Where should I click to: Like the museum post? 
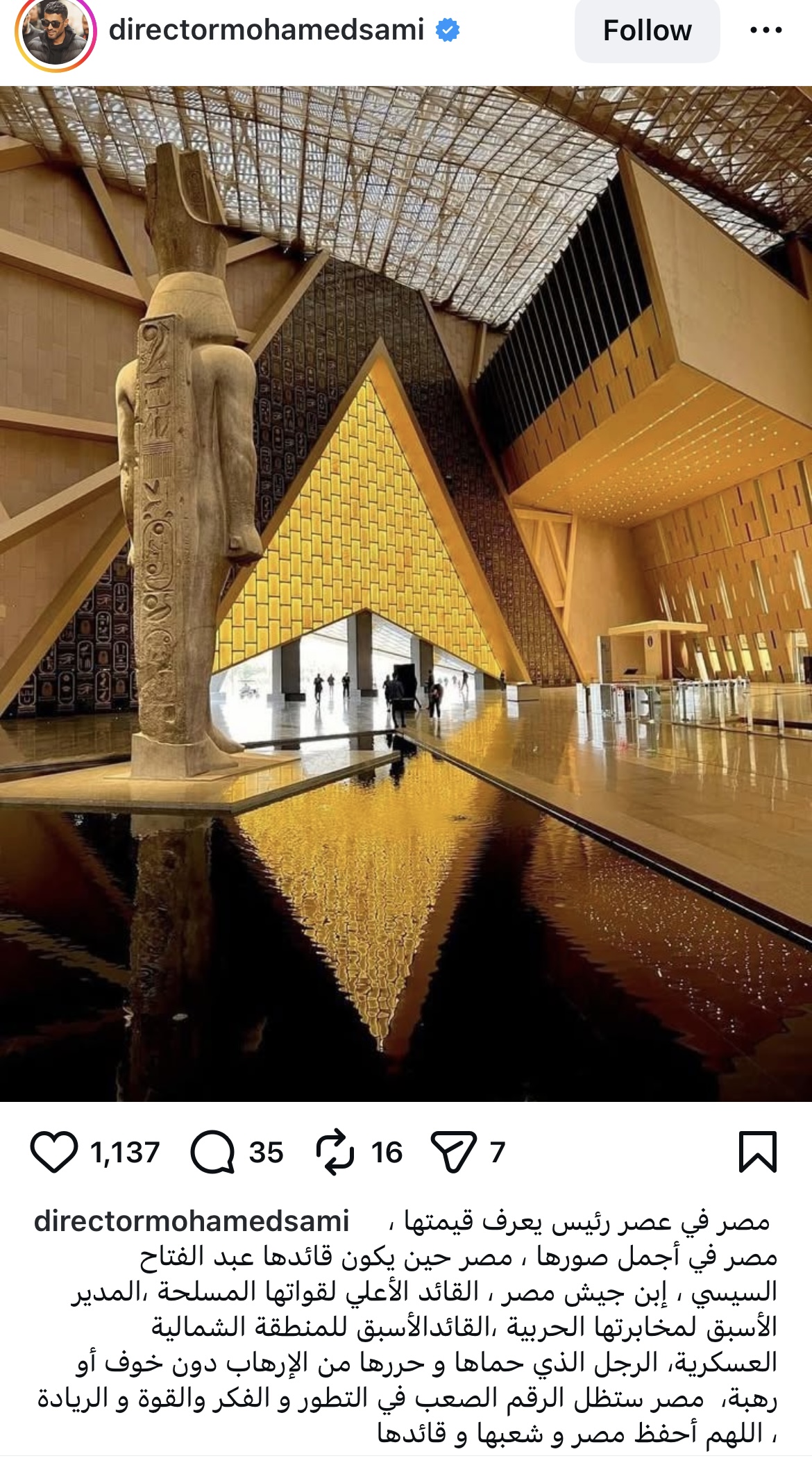[x=53, y=1152]
